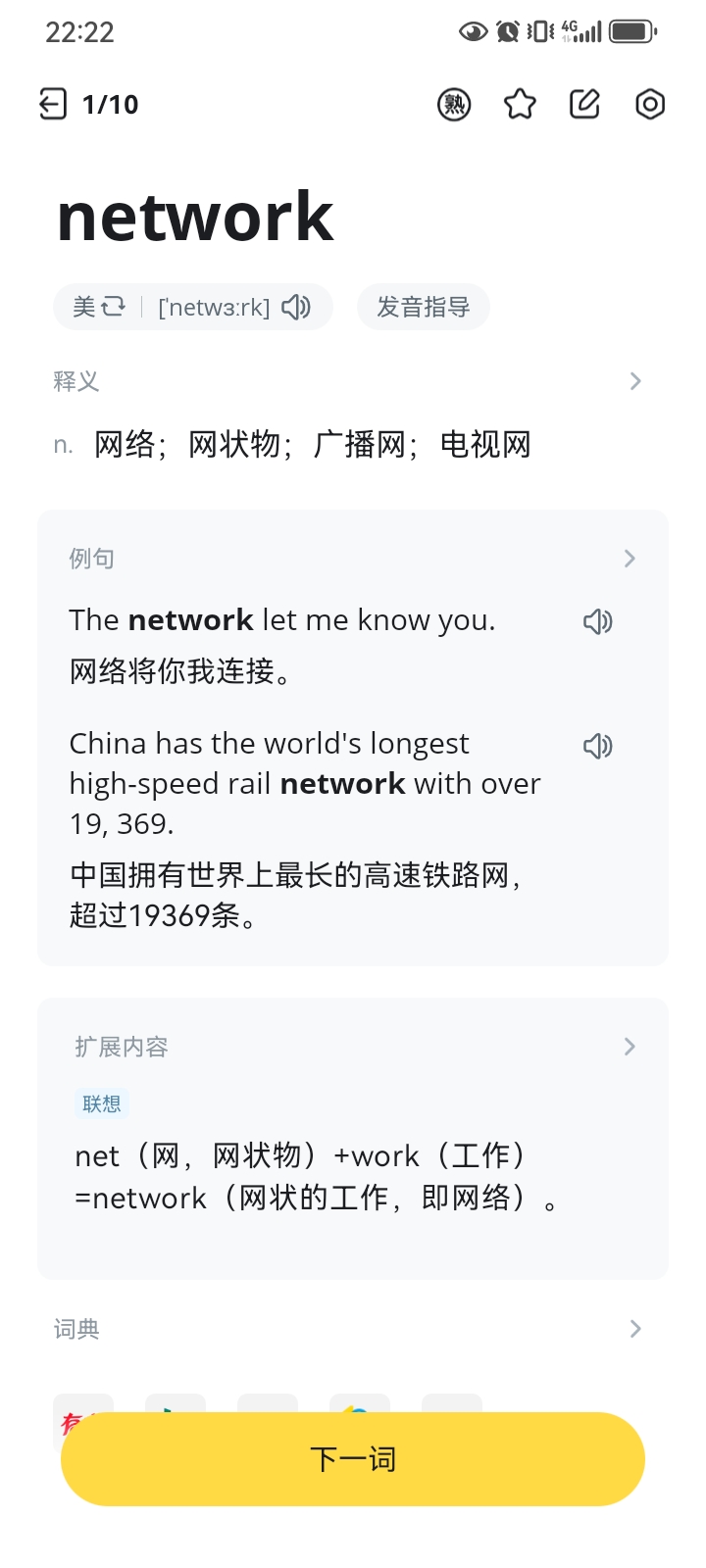Exit the word study session
This screenshot has height=1568, width=706.
coord(53,104)
